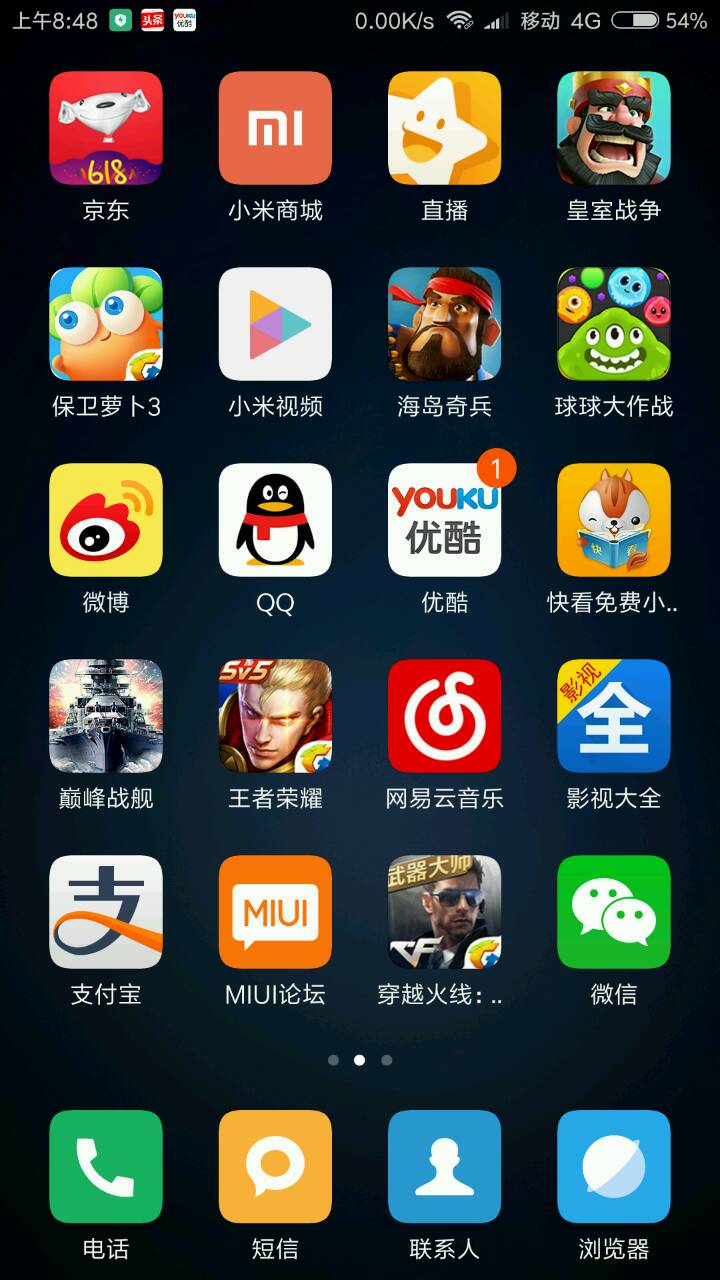The image size is (720, 1280).
Task: Start the 王者荣耀 game
Action: point(275,716)
